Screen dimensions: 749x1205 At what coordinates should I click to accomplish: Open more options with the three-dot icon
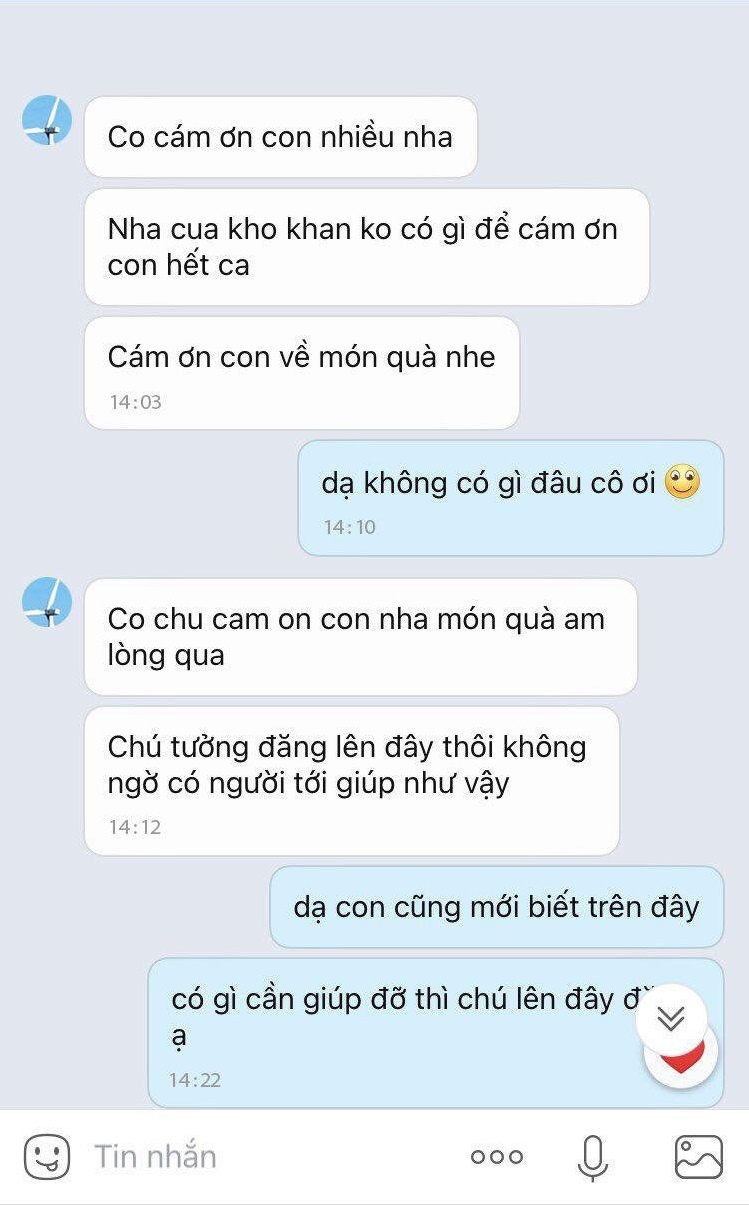(497, 1157)
